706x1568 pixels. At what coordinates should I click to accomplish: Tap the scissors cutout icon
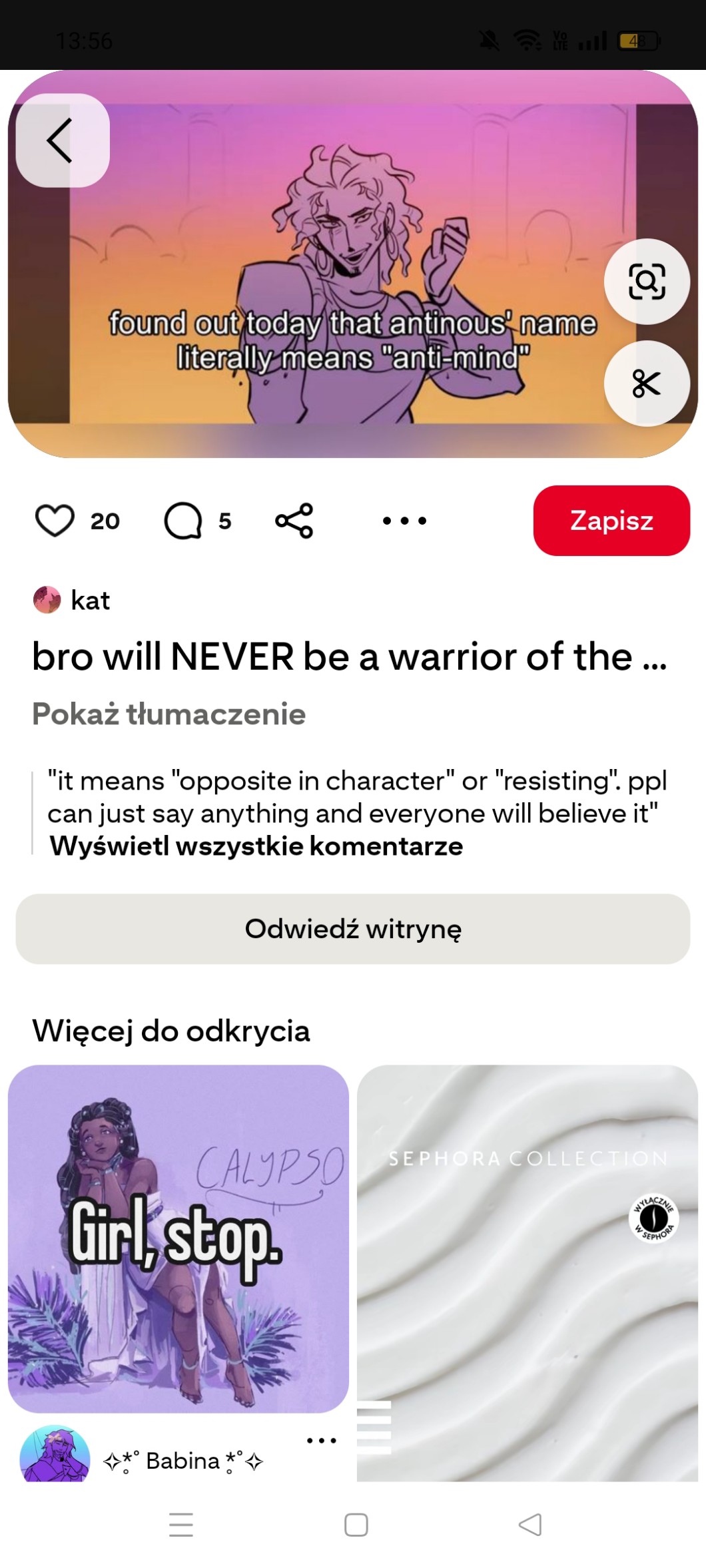[x=646, y=384]
